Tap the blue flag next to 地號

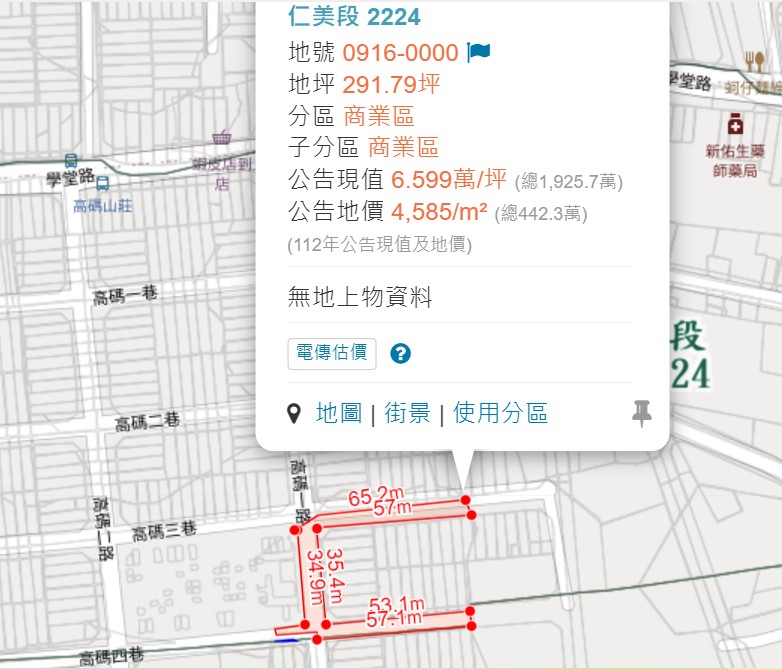(x=479, y=52)
